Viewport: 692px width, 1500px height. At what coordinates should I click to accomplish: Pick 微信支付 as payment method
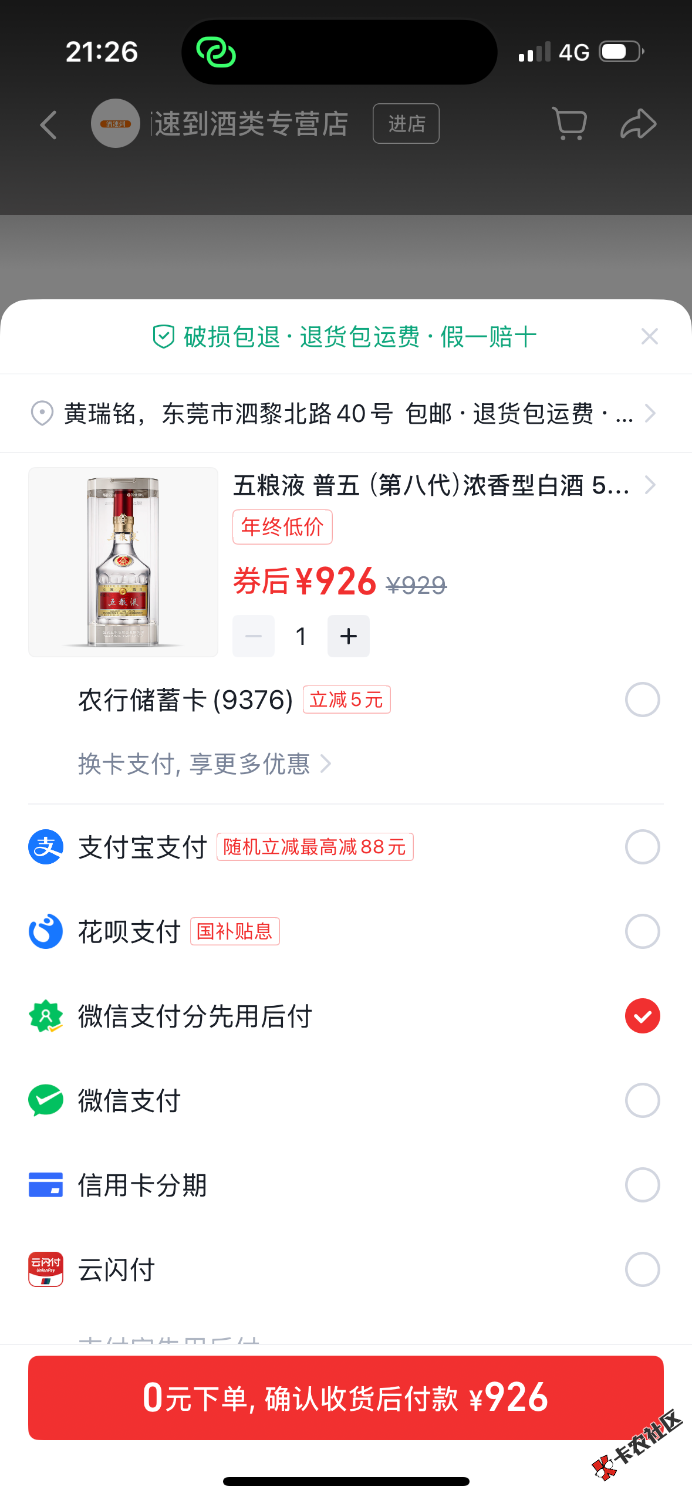(x=642, y=1101)
